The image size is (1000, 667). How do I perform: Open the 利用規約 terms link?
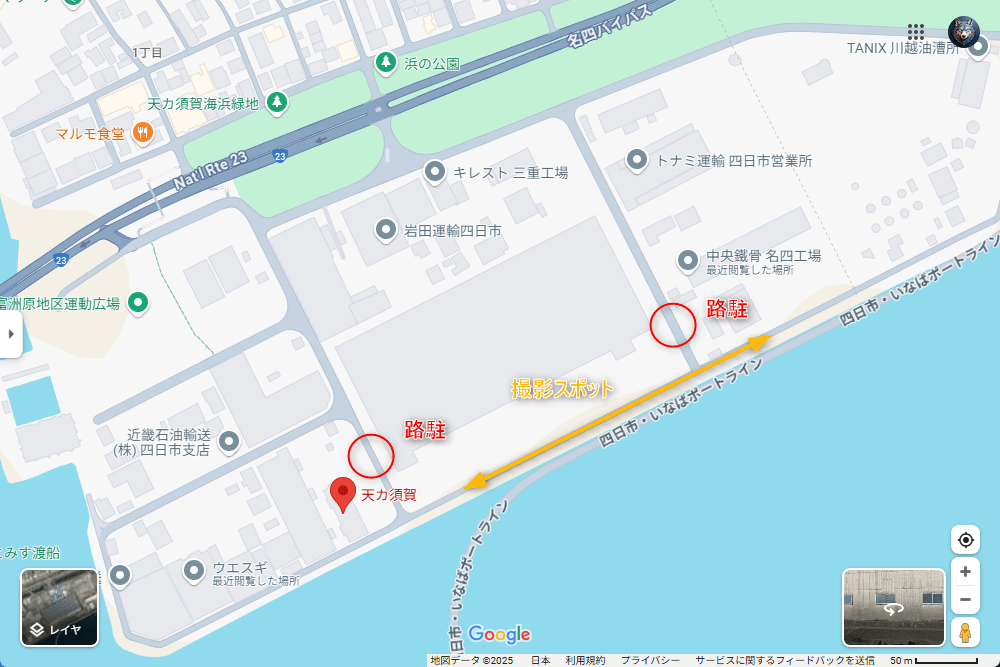[x=585, y=660]
